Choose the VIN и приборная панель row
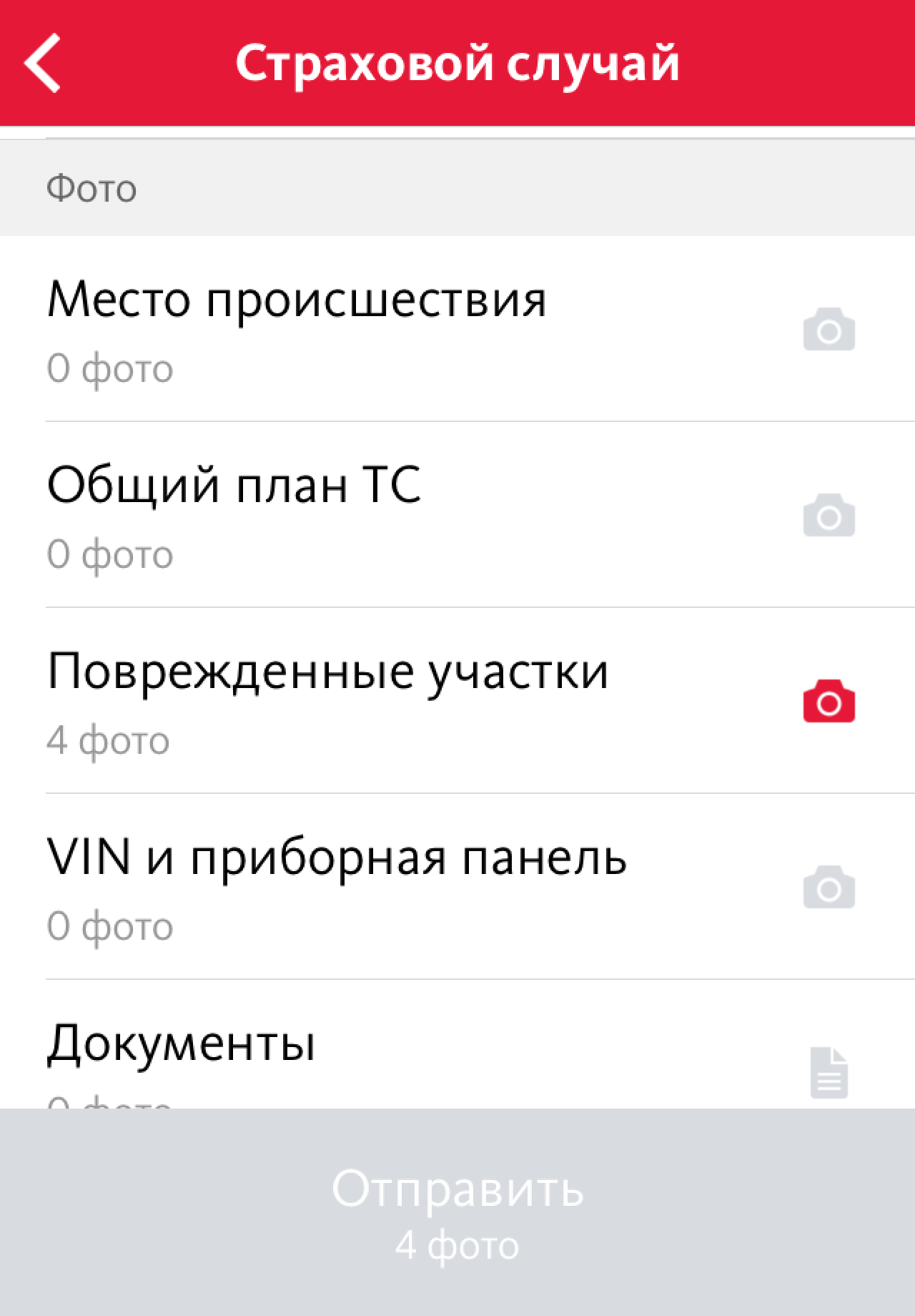 (457, 887)
